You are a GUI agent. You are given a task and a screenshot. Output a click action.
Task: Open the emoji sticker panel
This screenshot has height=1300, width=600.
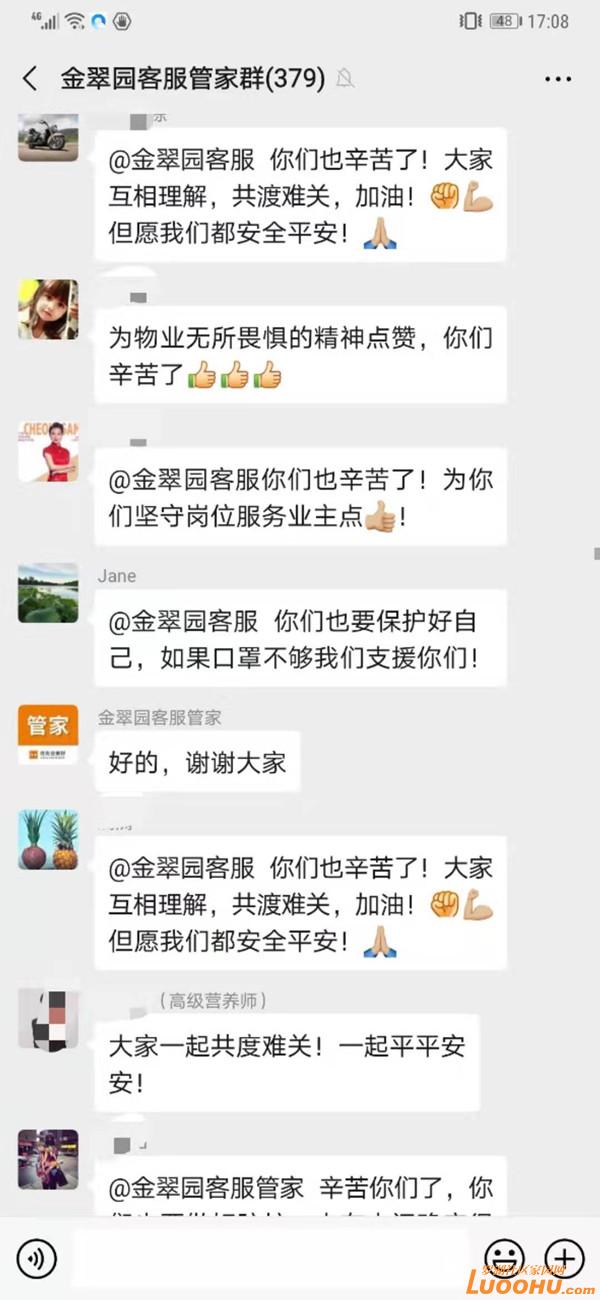click(504, 1257)
